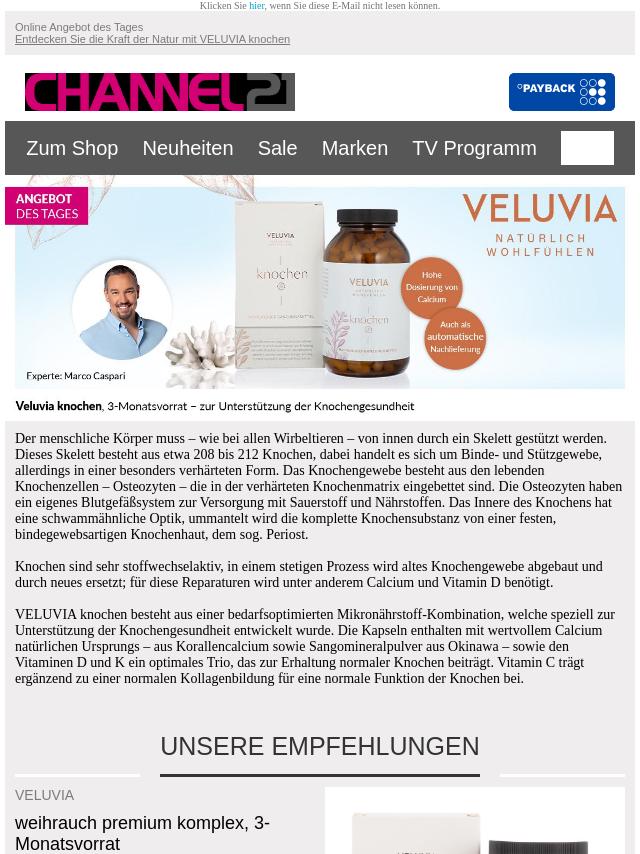This screenshot has width=640, height=854.
Task: Open the Neuheiten section
Action: [187, 148]
